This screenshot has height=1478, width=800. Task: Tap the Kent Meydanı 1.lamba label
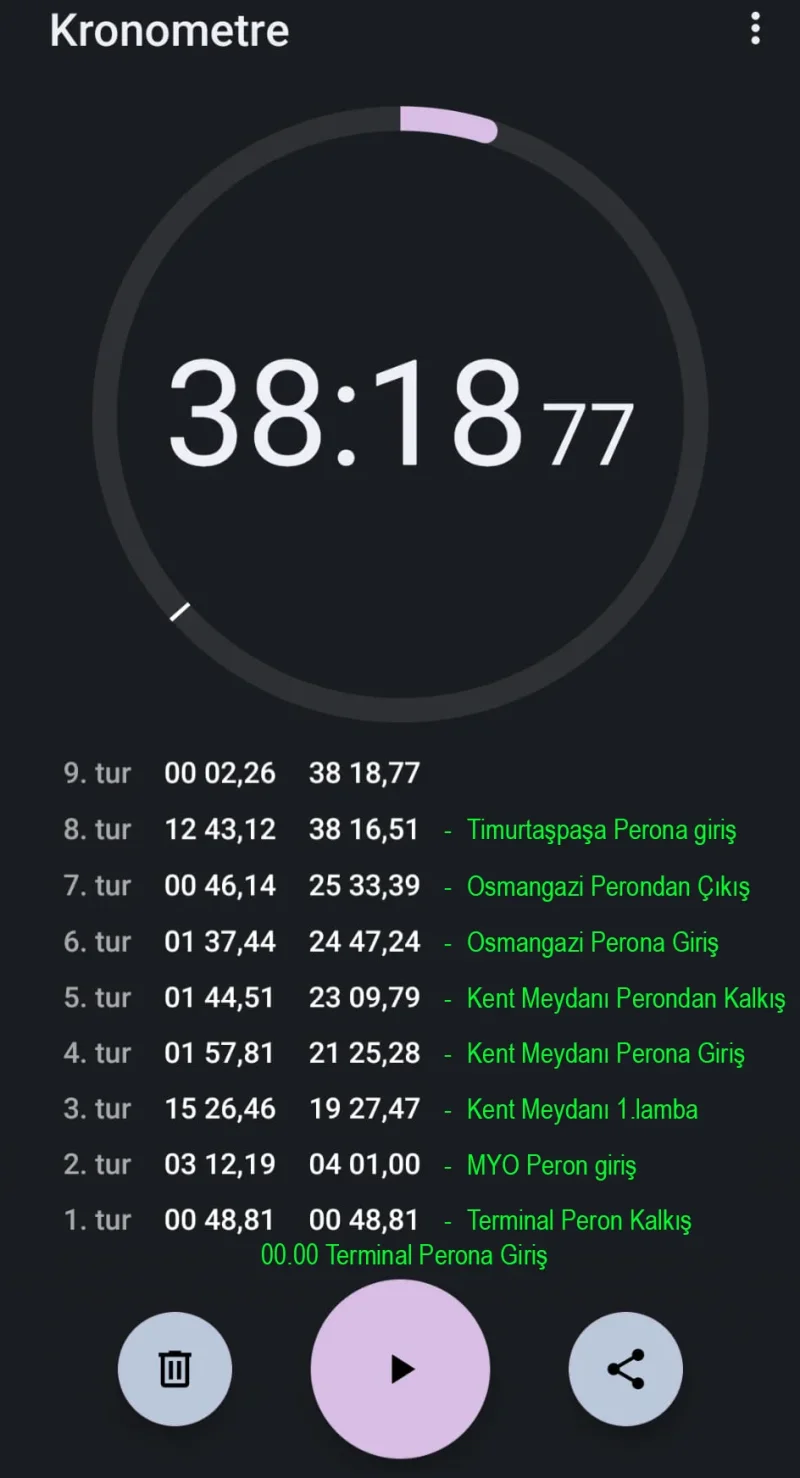pos(583,1109)
